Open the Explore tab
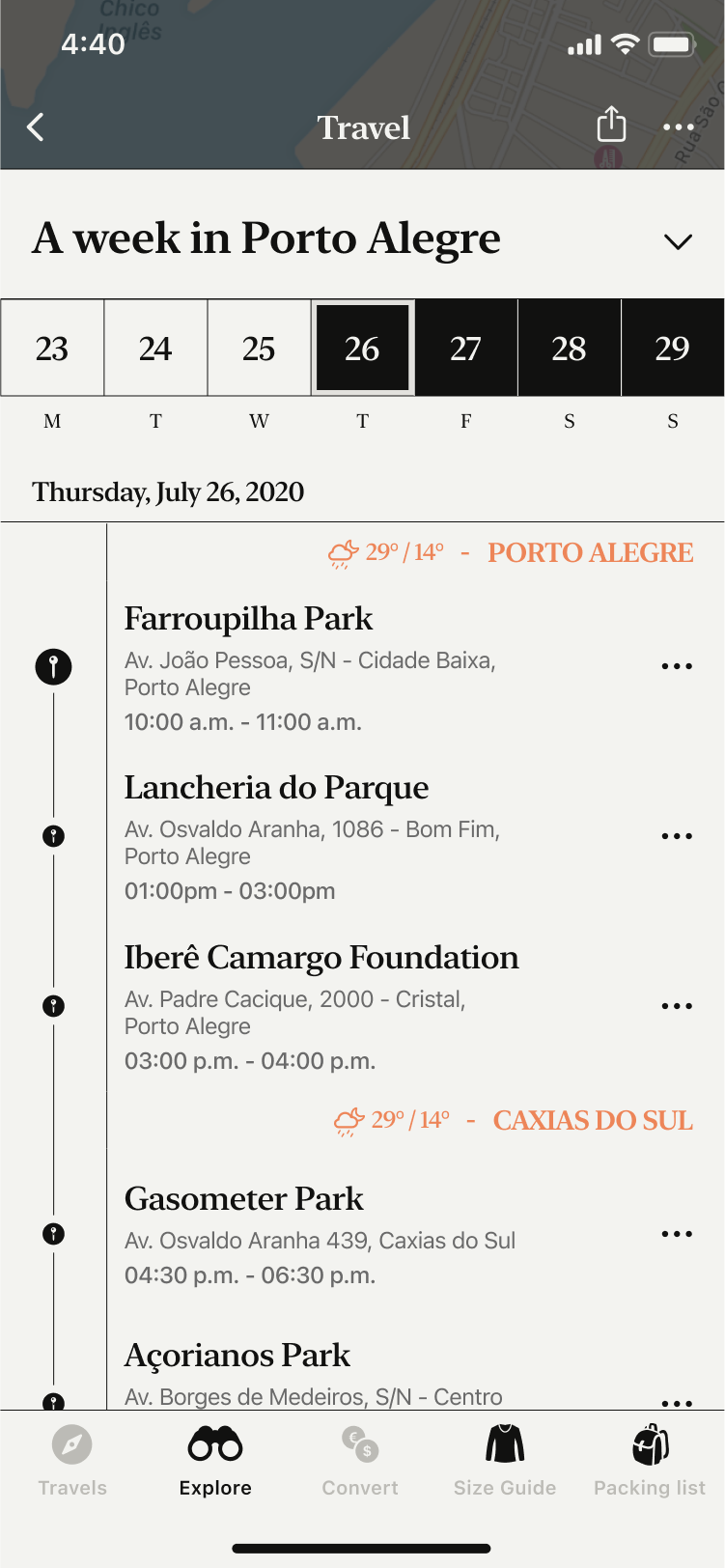 tap(215, 1460)
